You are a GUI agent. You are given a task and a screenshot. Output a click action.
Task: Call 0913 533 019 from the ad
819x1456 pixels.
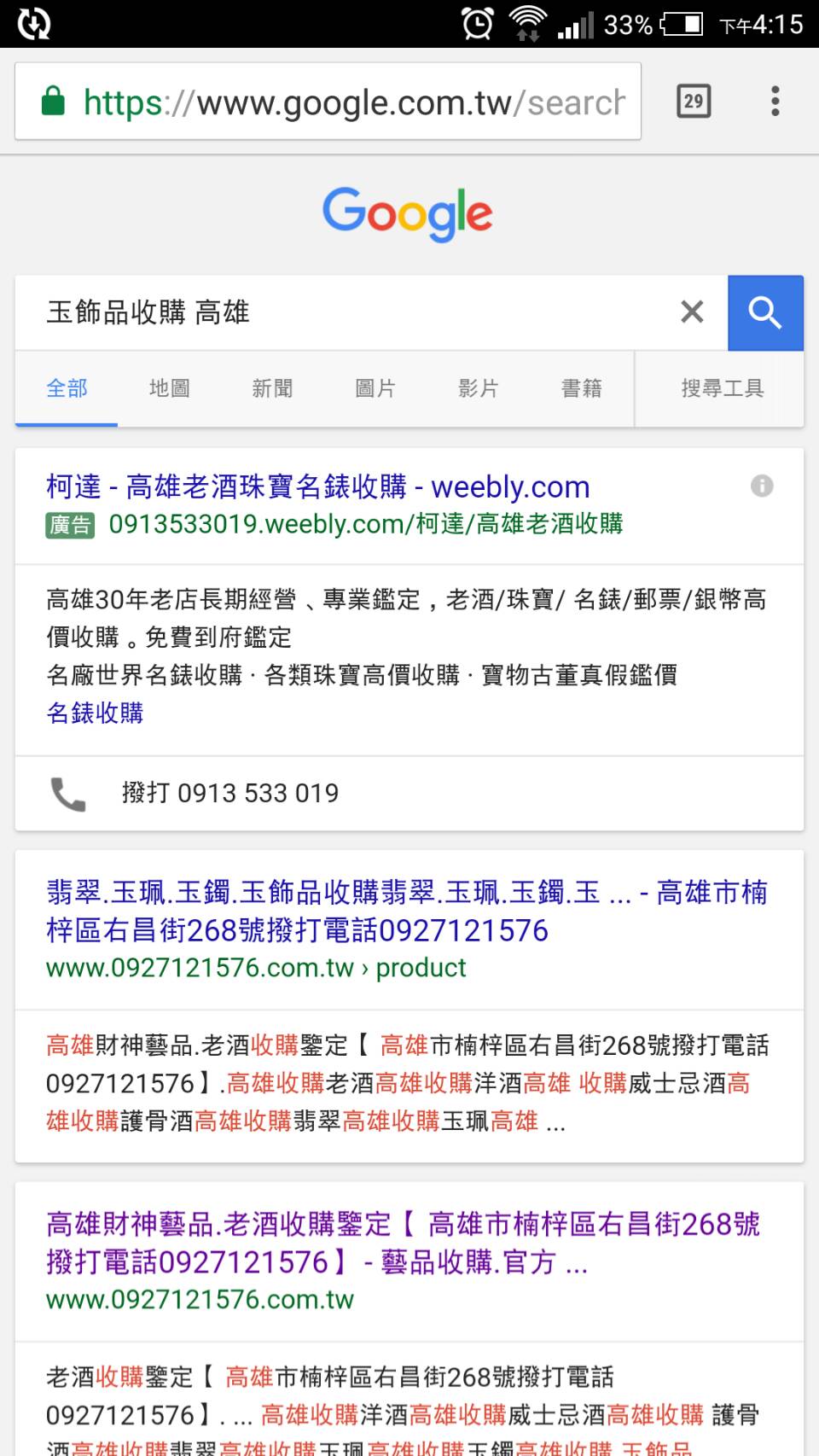click(409, 794)
